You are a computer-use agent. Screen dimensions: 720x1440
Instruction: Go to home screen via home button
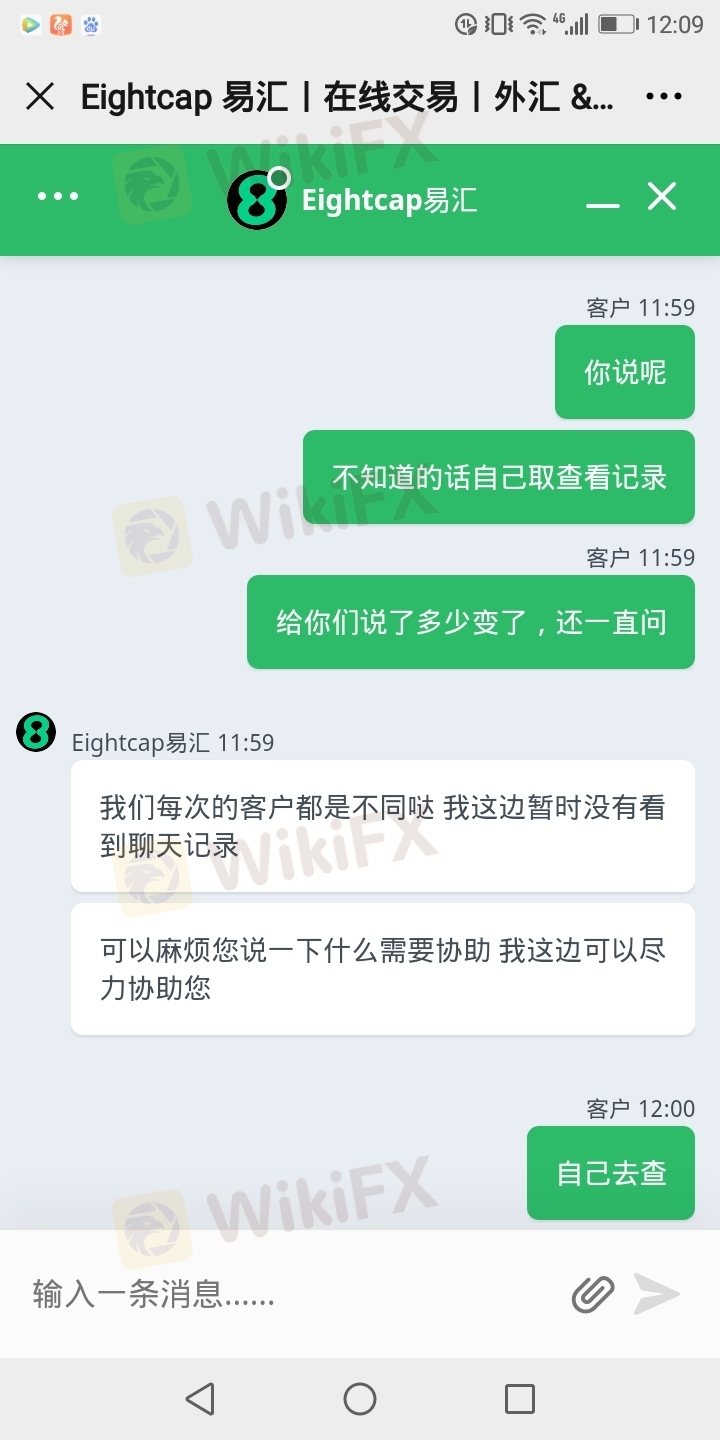click(360, 1398)
